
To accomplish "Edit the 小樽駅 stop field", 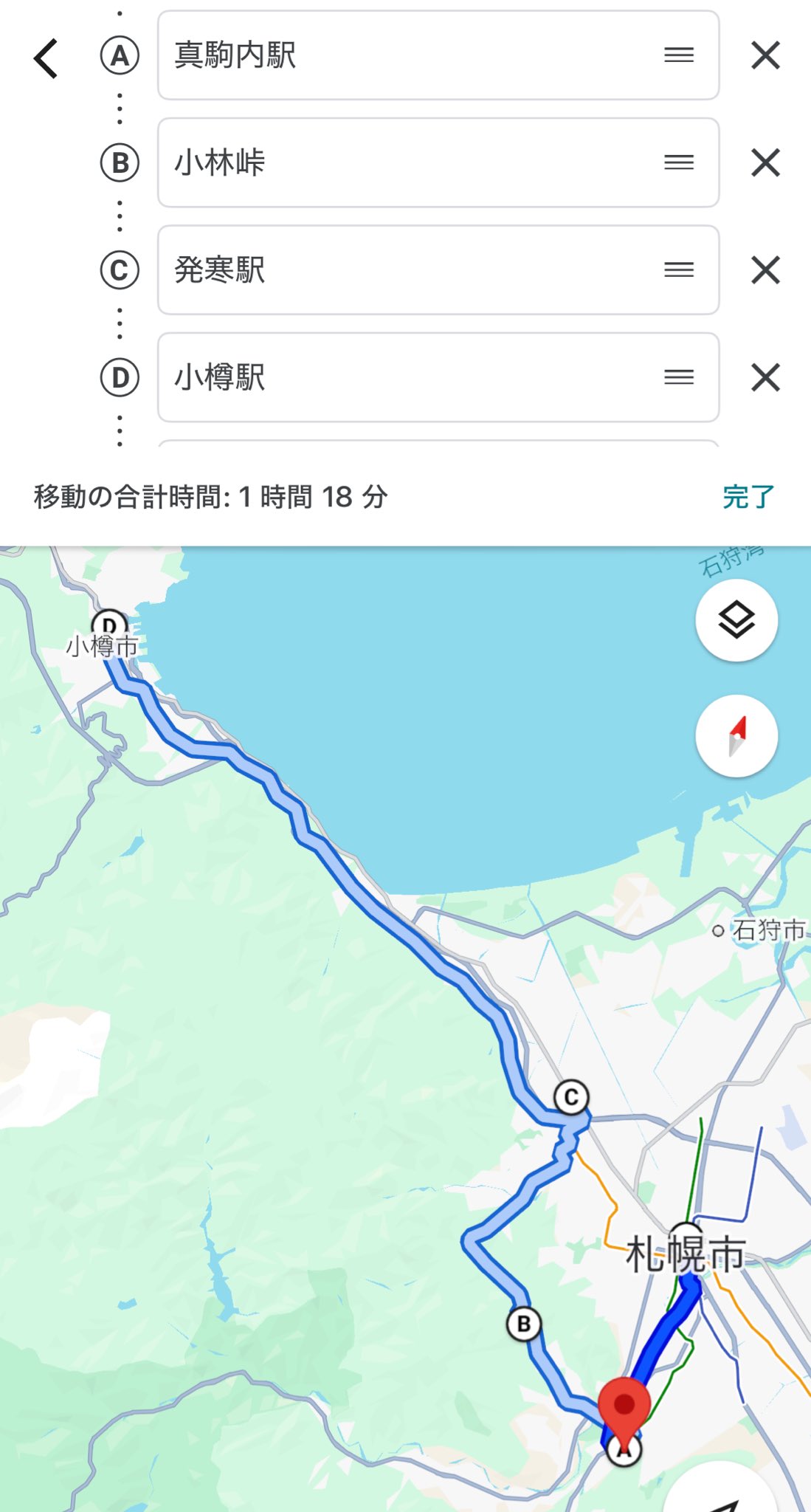I will click(413, 377).
